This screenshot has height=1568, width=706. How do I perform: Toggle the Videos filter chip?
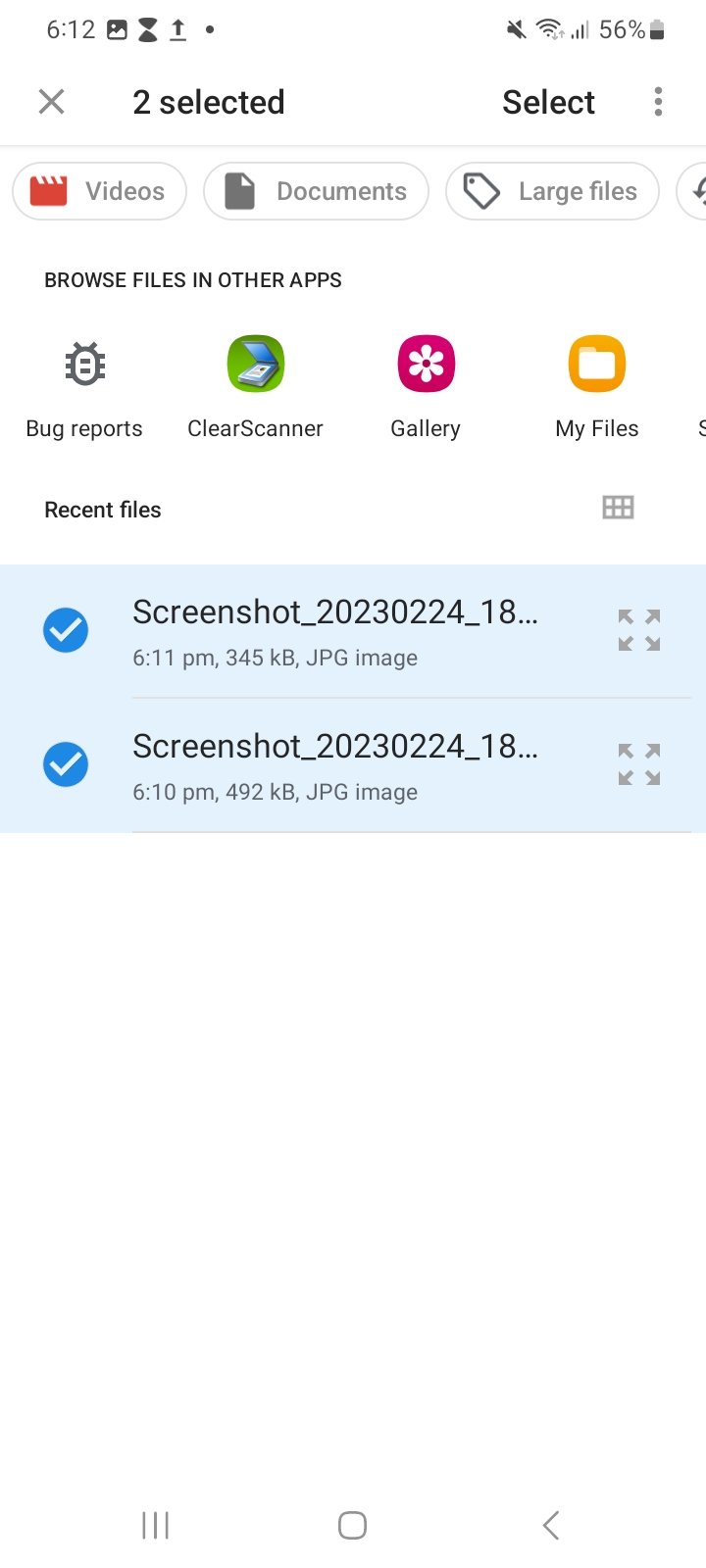(x=99, y=191)
